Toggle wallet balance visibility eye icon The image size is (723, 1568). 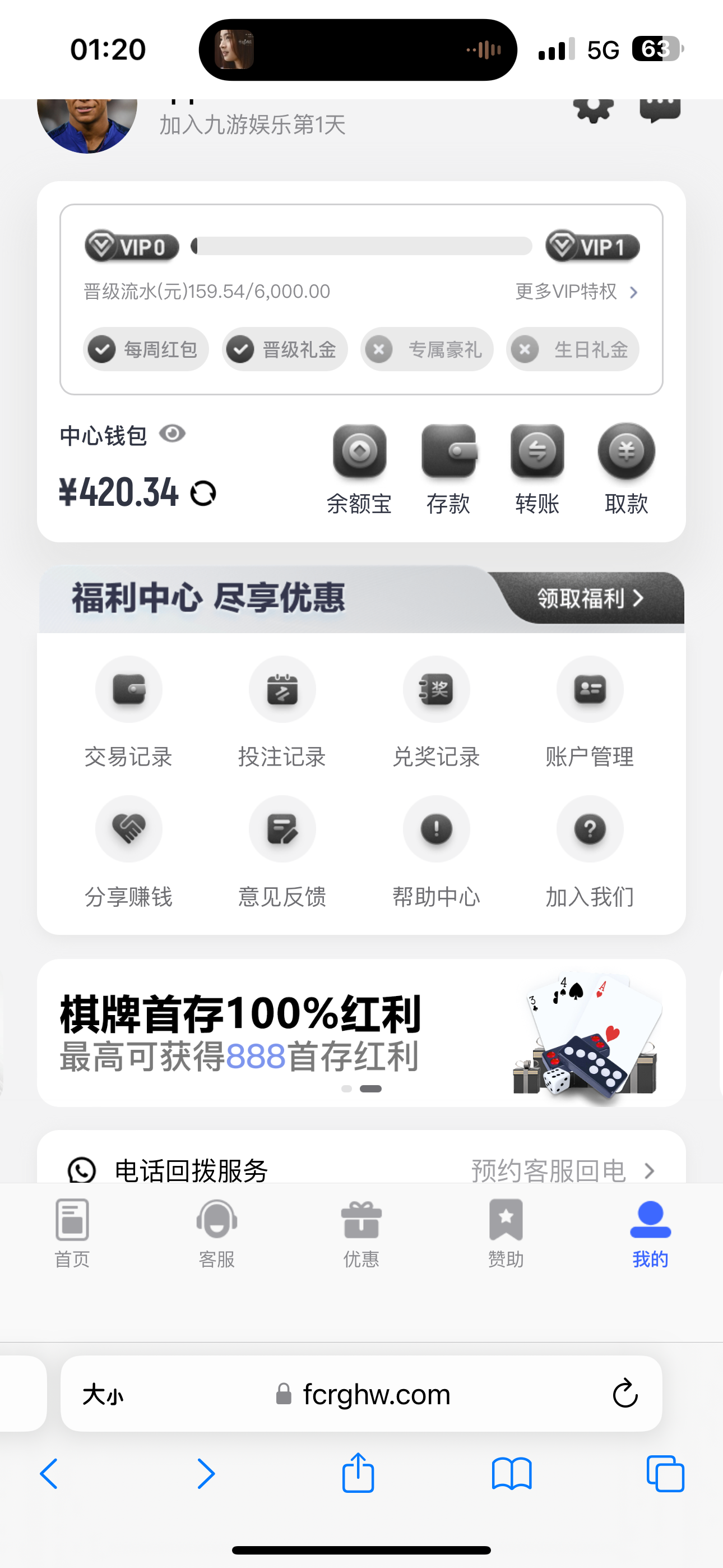tap(172, 434)
